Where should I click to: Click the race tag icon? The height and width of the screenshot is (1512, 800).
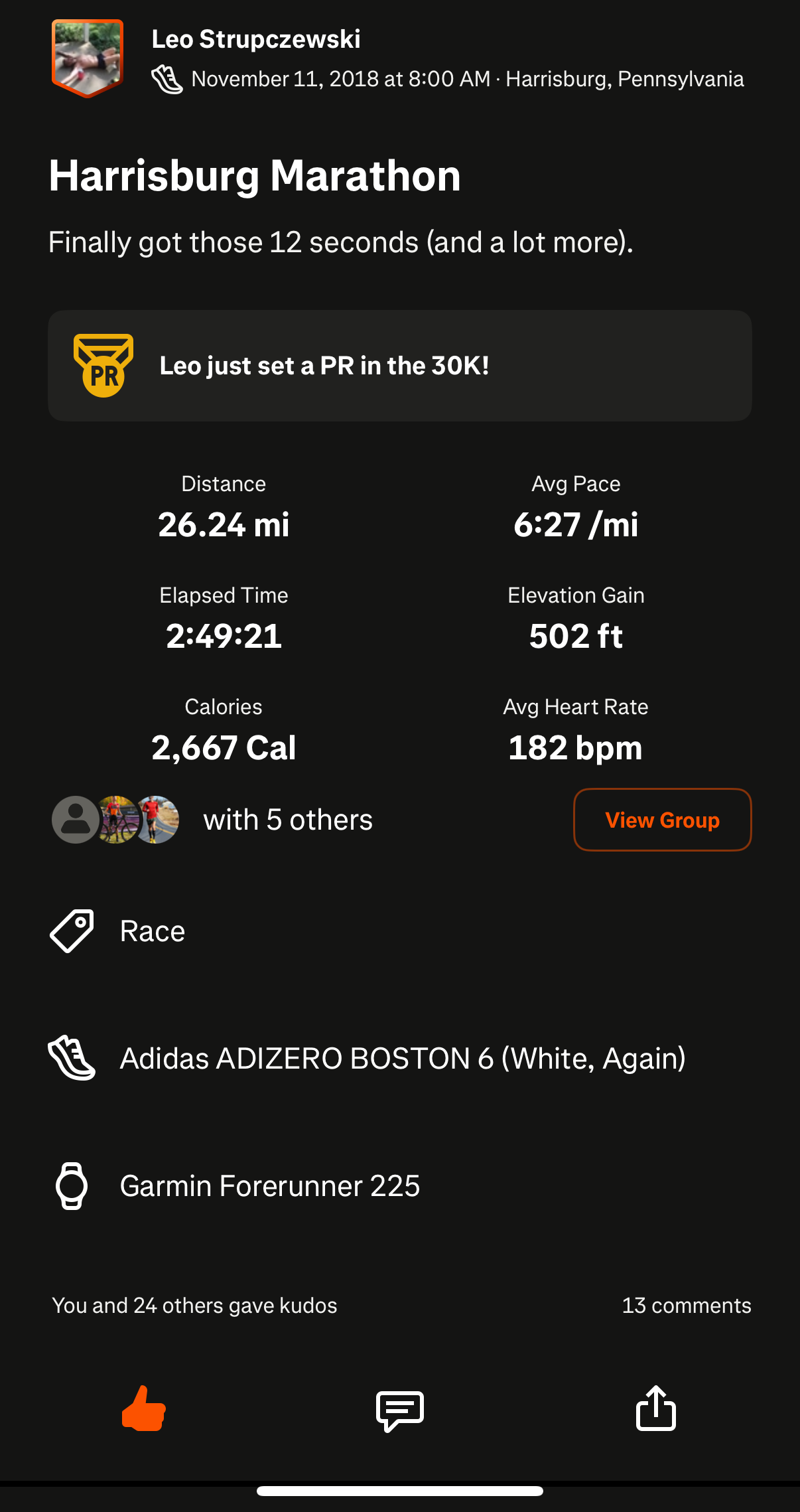(72, 931)
